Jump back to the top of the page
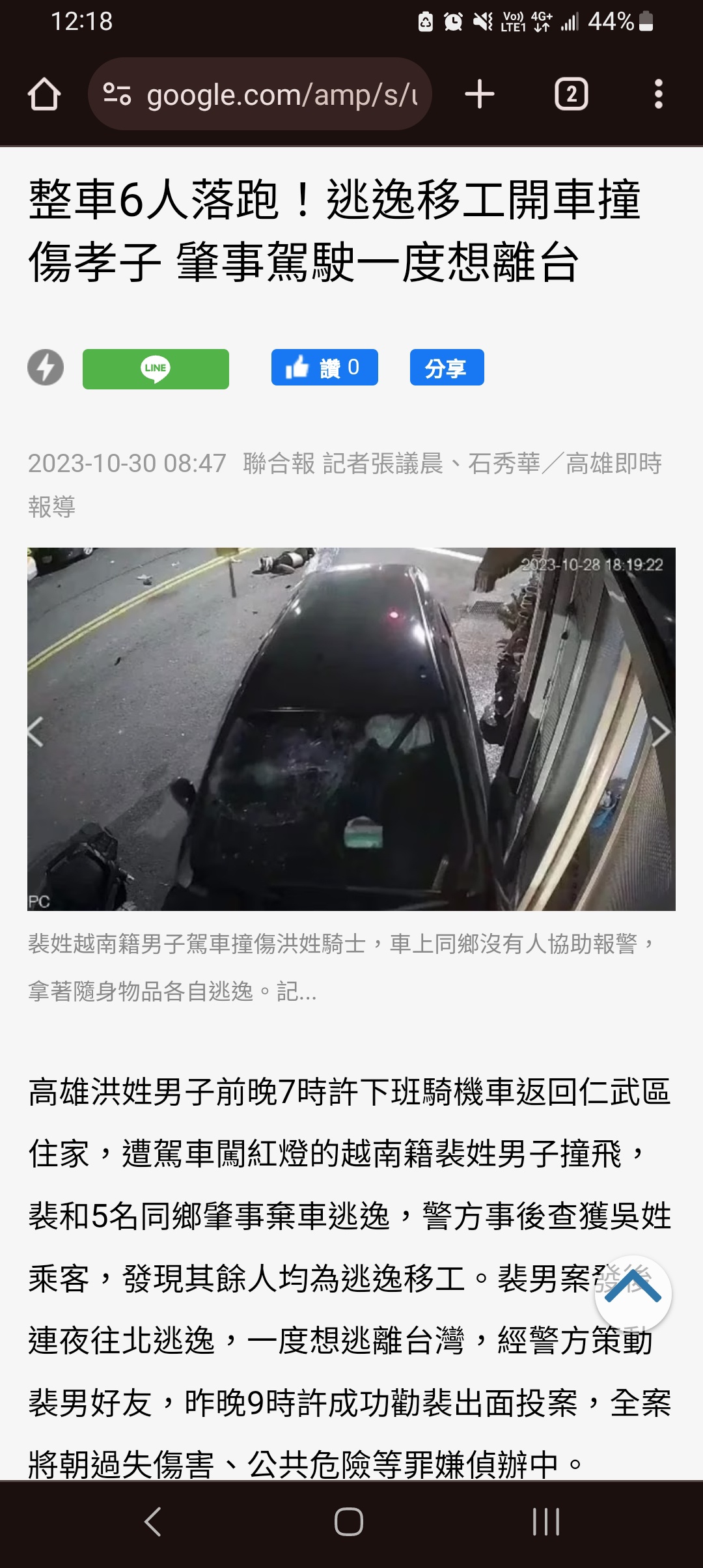The image size is (703, 1568). 633,1294
